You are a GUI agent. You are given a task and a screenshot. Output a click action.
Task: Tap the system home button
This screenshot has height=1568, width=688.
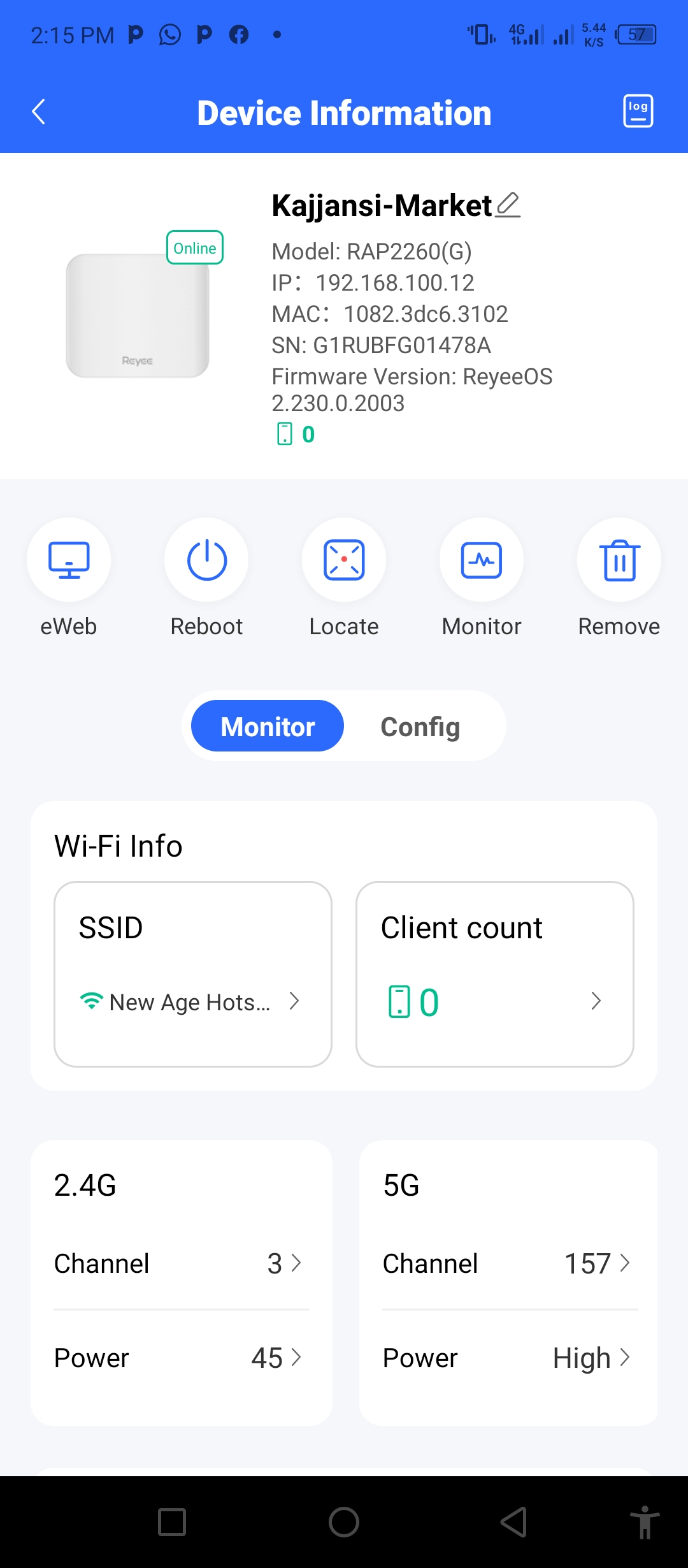344,1522
